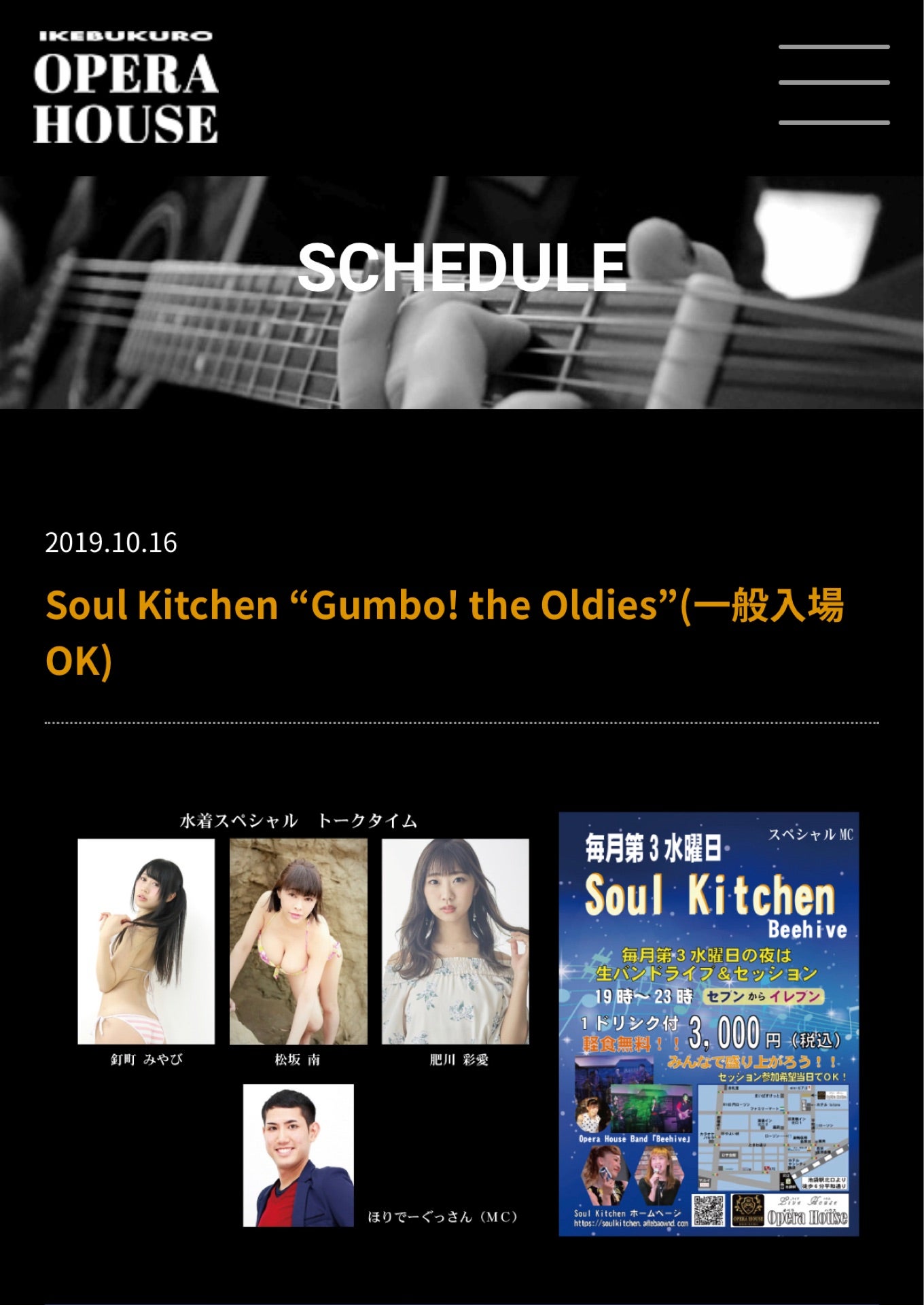Enlarge the swimsuit talk time performers image
The image size is (924, 1305).
[x=303, y=1020]
